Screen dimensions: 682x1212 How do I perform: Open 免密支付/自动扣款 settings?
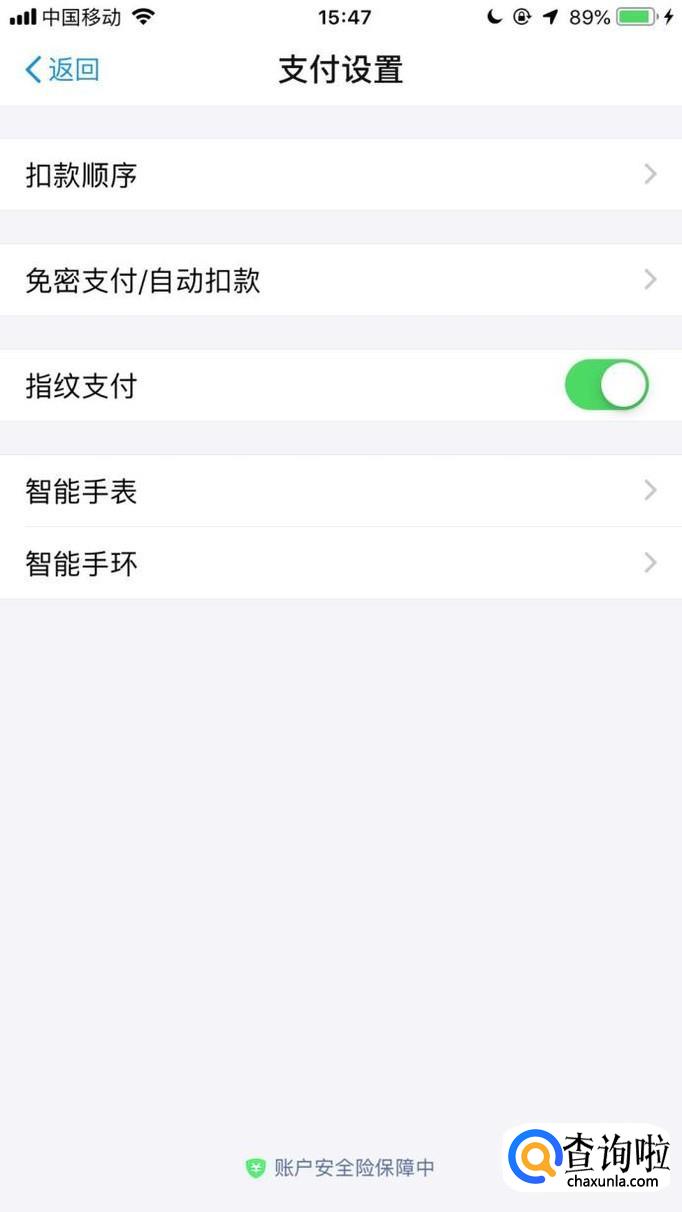(340, 280)
